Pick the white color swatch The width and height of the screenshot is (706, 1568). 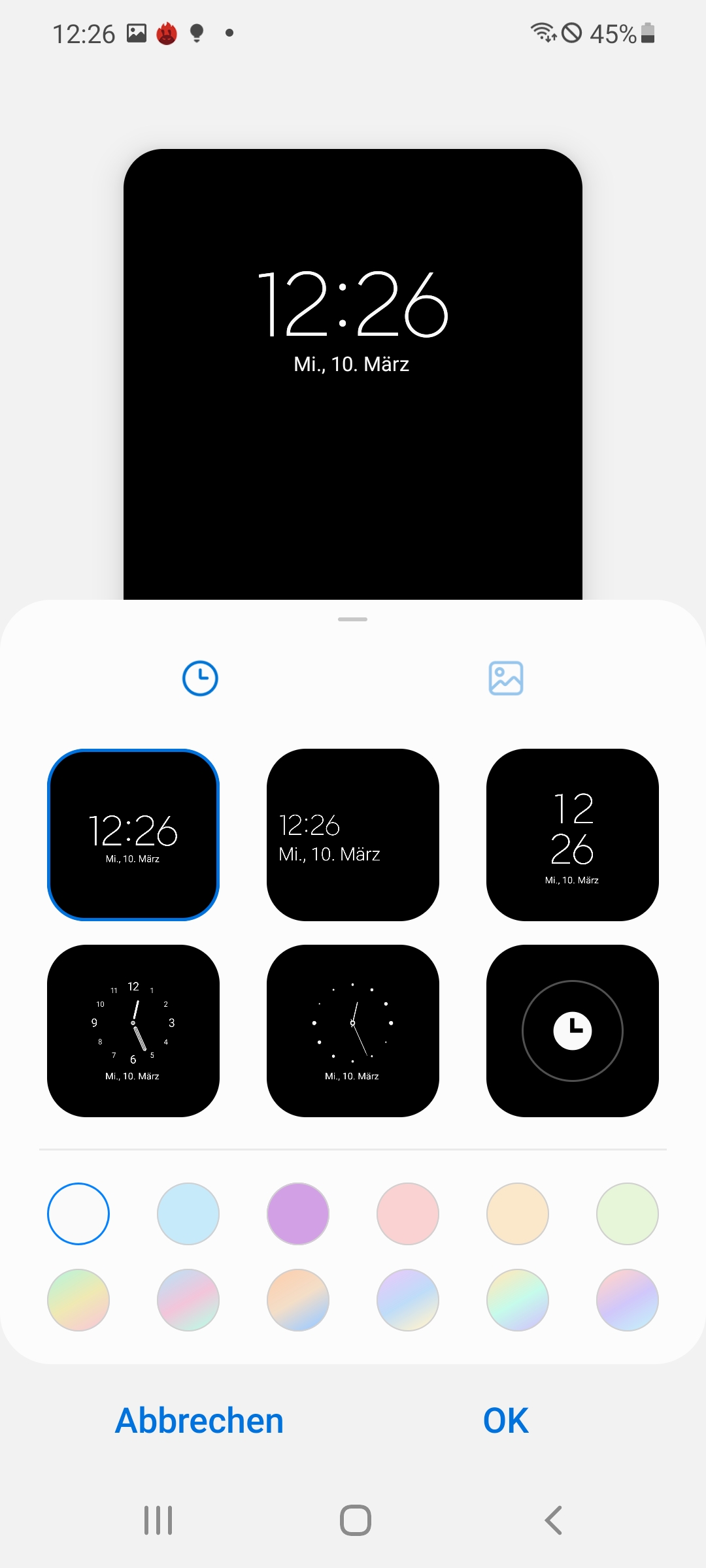tap(78, 1214)
